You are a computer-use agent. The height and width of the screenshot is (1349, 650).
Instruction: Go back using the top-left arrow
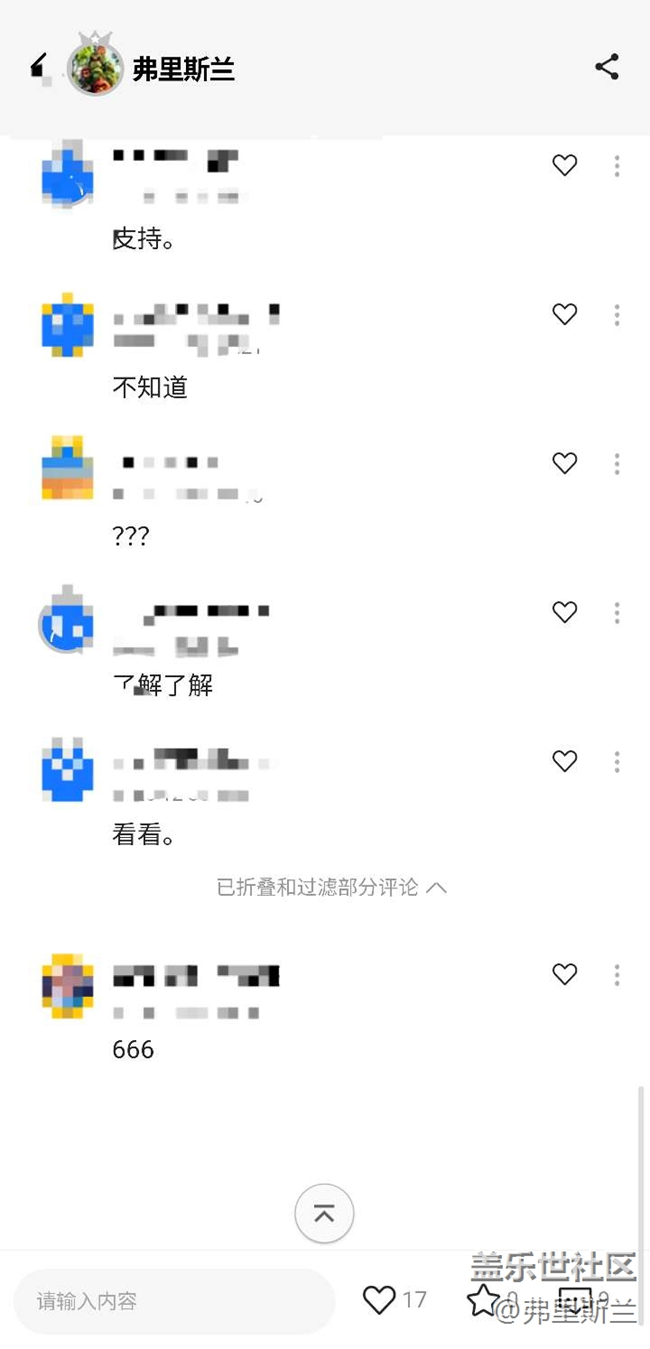click(40, 67)
